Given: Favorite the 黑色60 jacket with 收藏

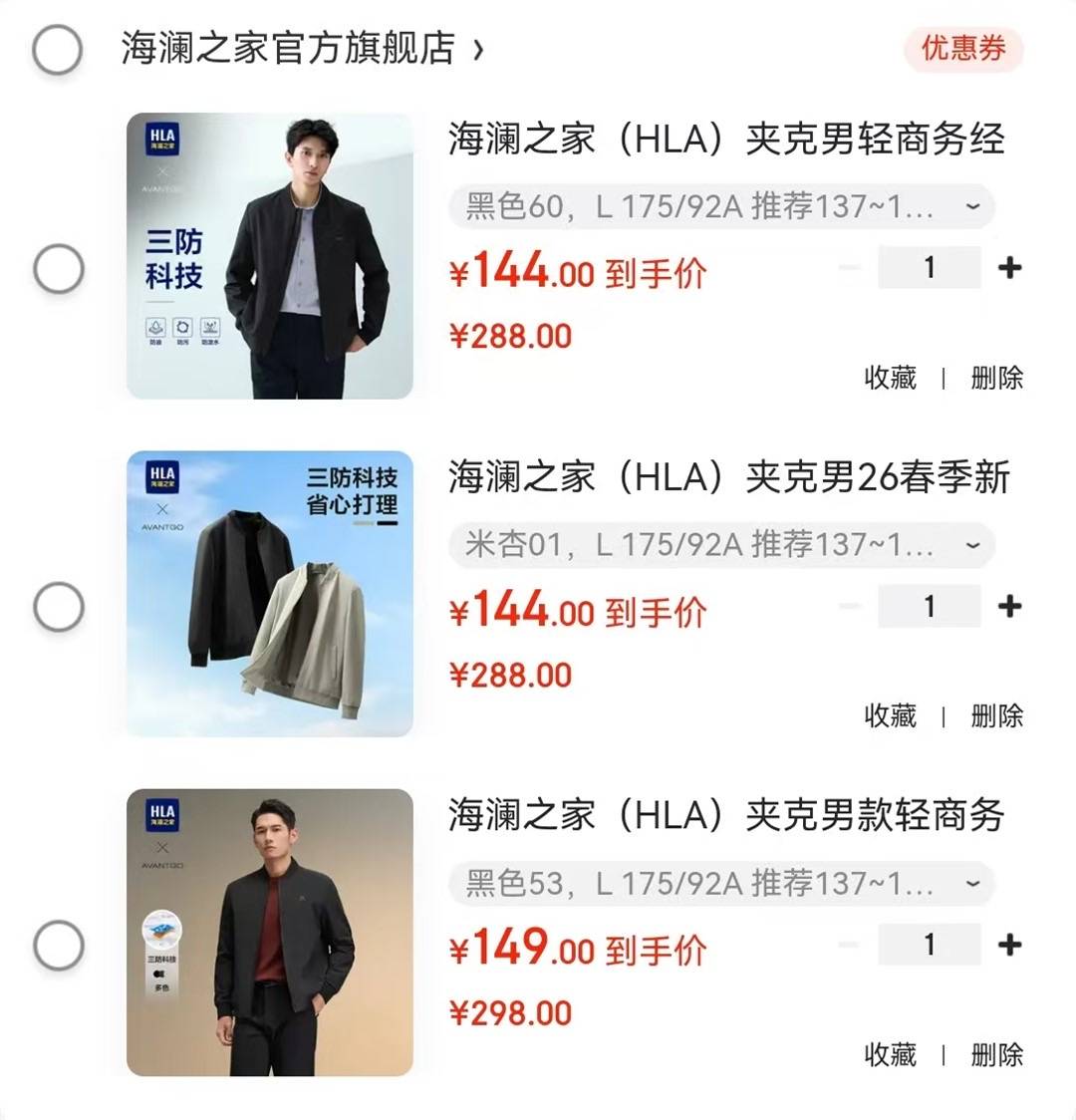Looking at the screenshot, I should point(890,378).
